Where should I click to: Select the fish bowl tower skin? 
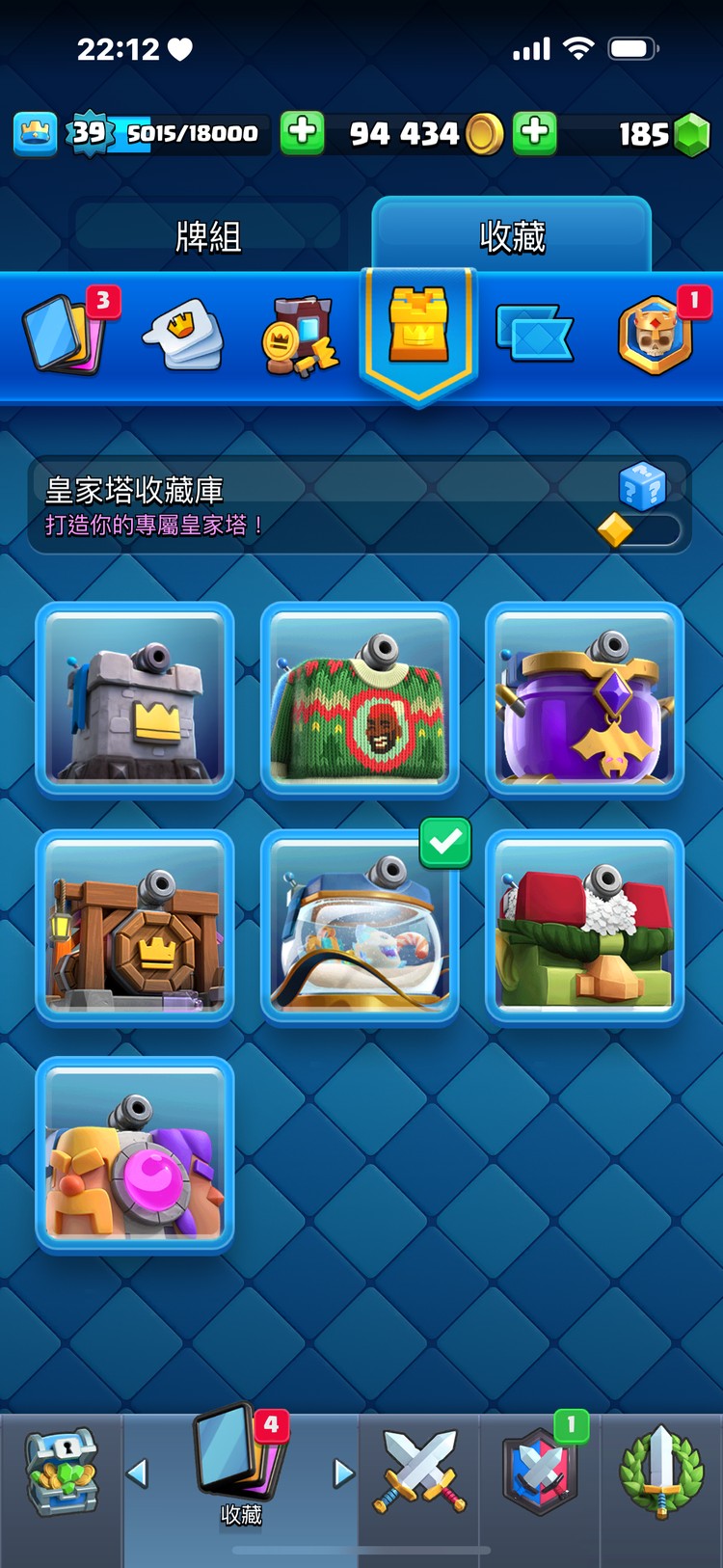[360, 926]
